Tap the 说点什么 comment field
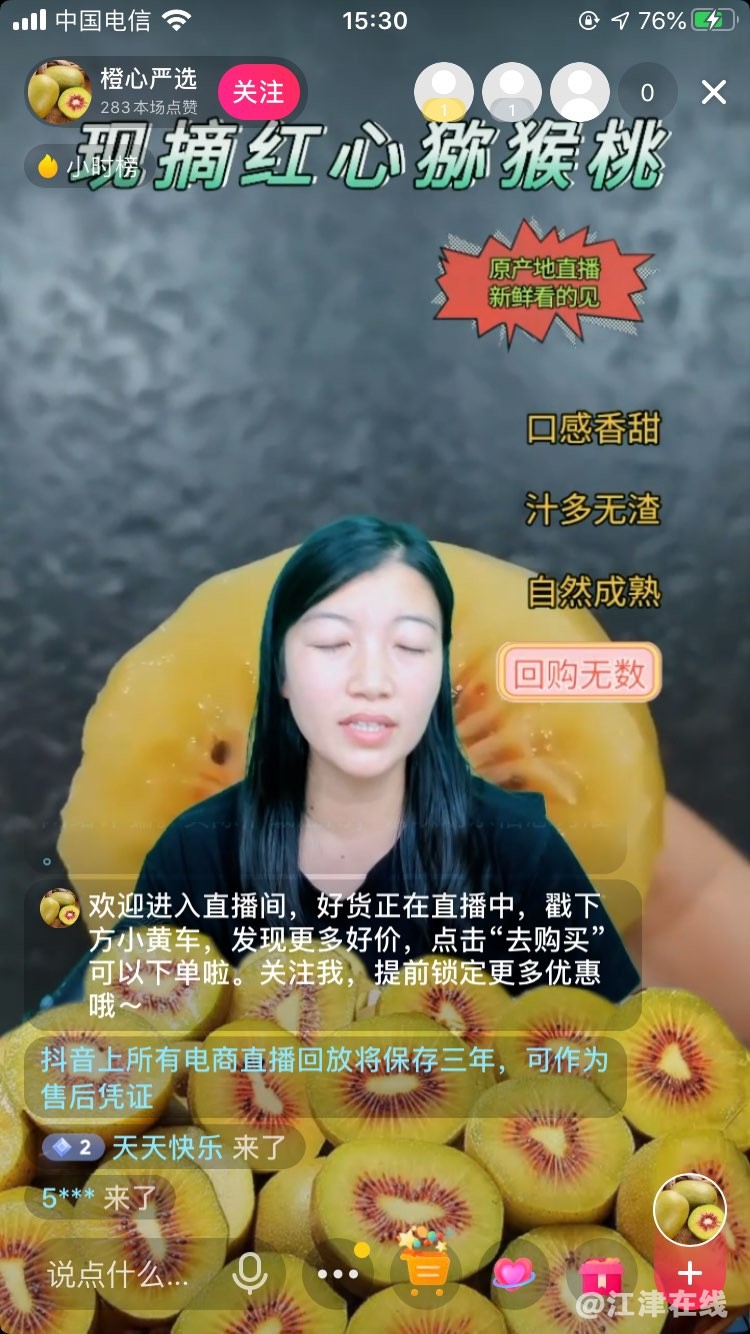This screenshot has height=1334, width=750. (x=118, y=1274)
